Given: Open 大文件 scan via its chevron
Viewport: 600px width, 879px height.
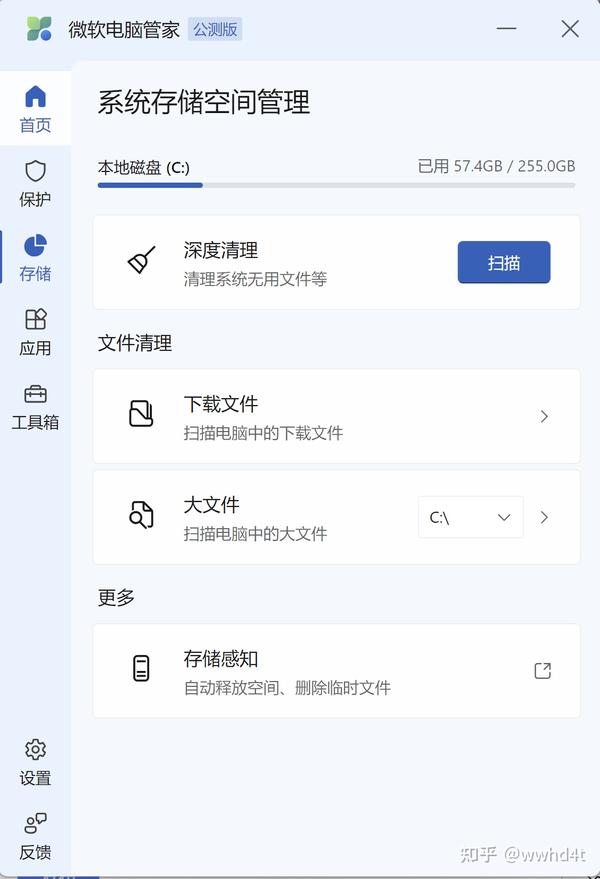Looking at the screenshot, I should click(544, 517).
